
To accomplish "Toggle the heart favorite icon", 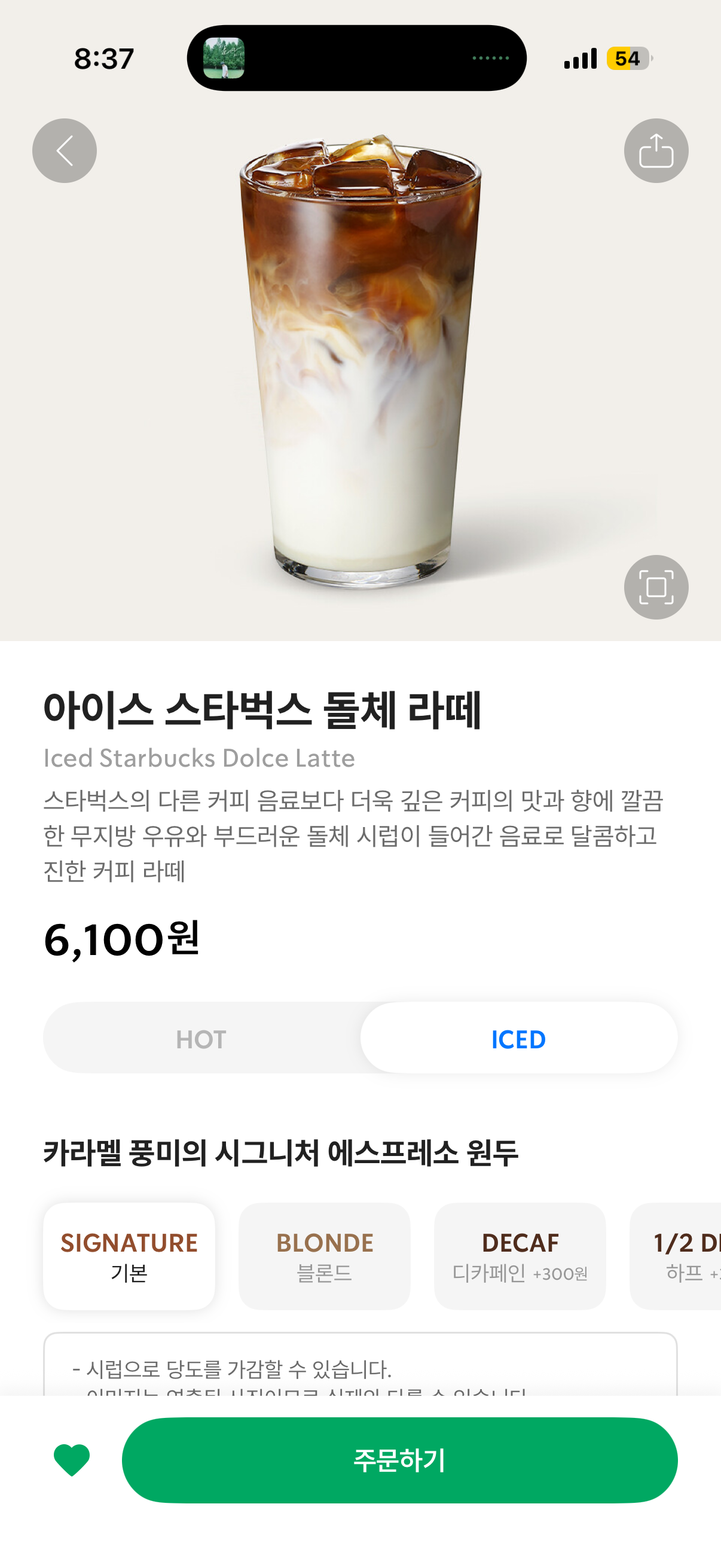I will coord(72,1459).
